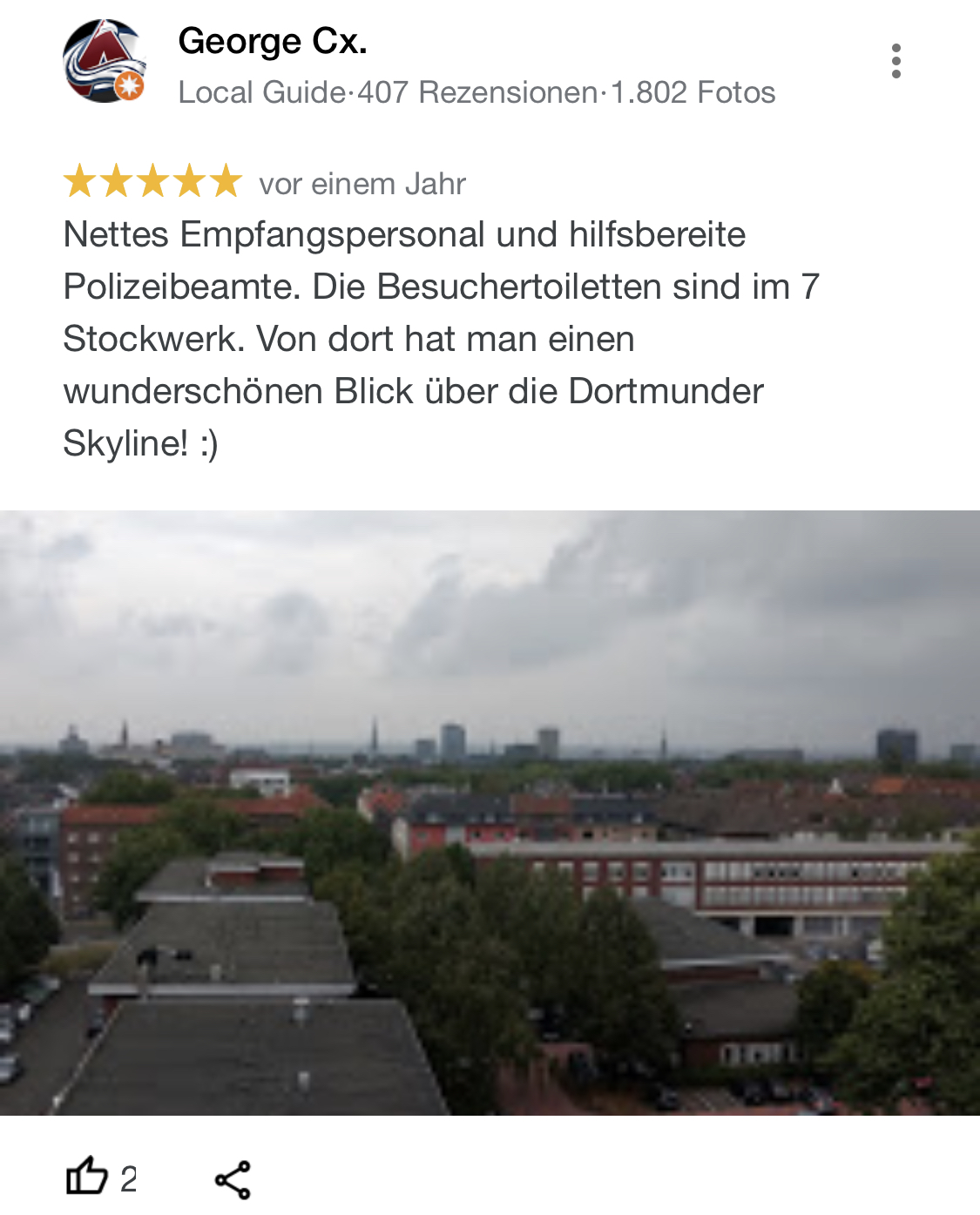Screen dimensions: 980x1215
Task: View reviewer George Cx.'s name link
Action: coord(272,41)
